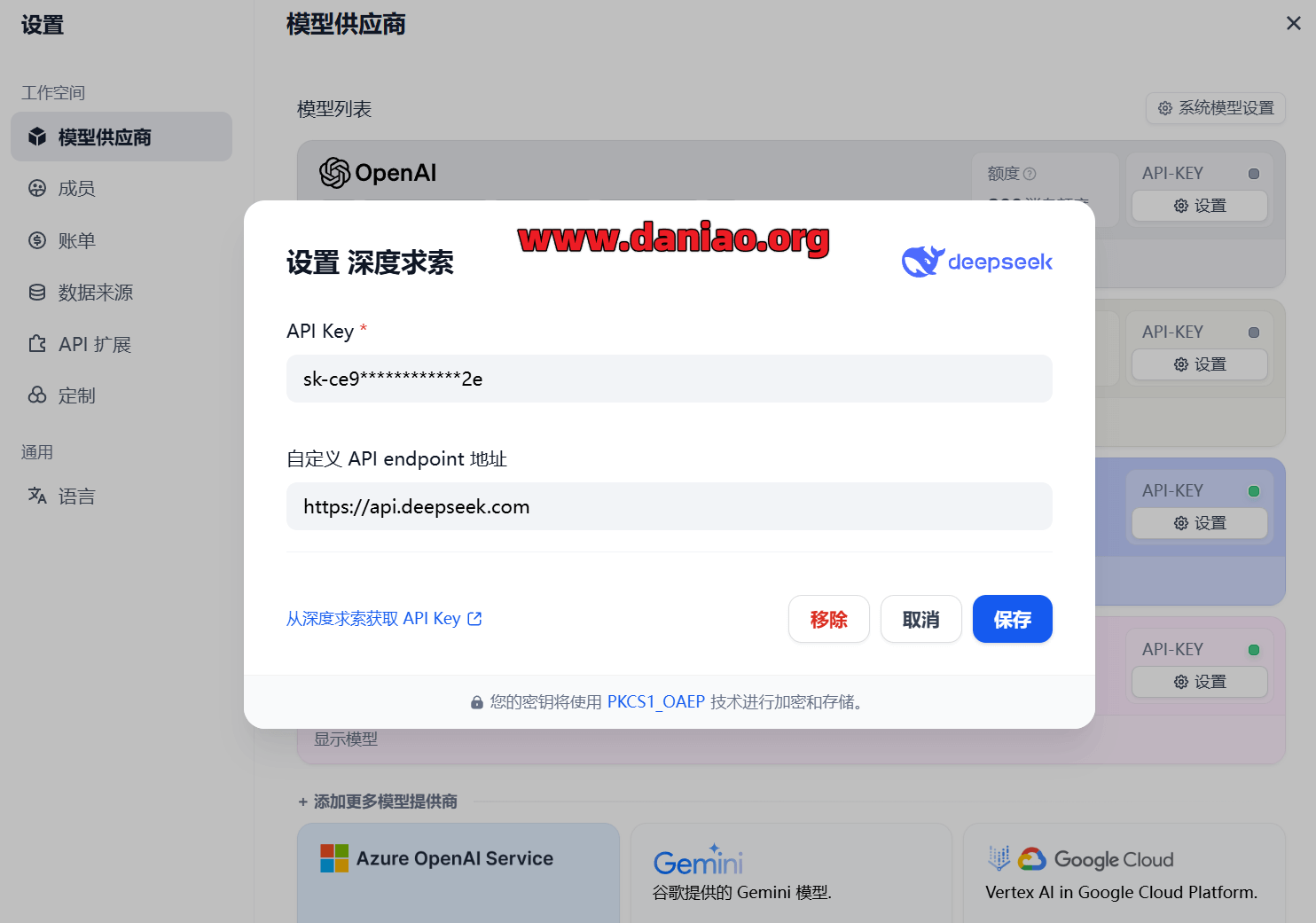Save the DeepSeek API key settings
Screen dimensions: 1316x923
click(1012, 619)
